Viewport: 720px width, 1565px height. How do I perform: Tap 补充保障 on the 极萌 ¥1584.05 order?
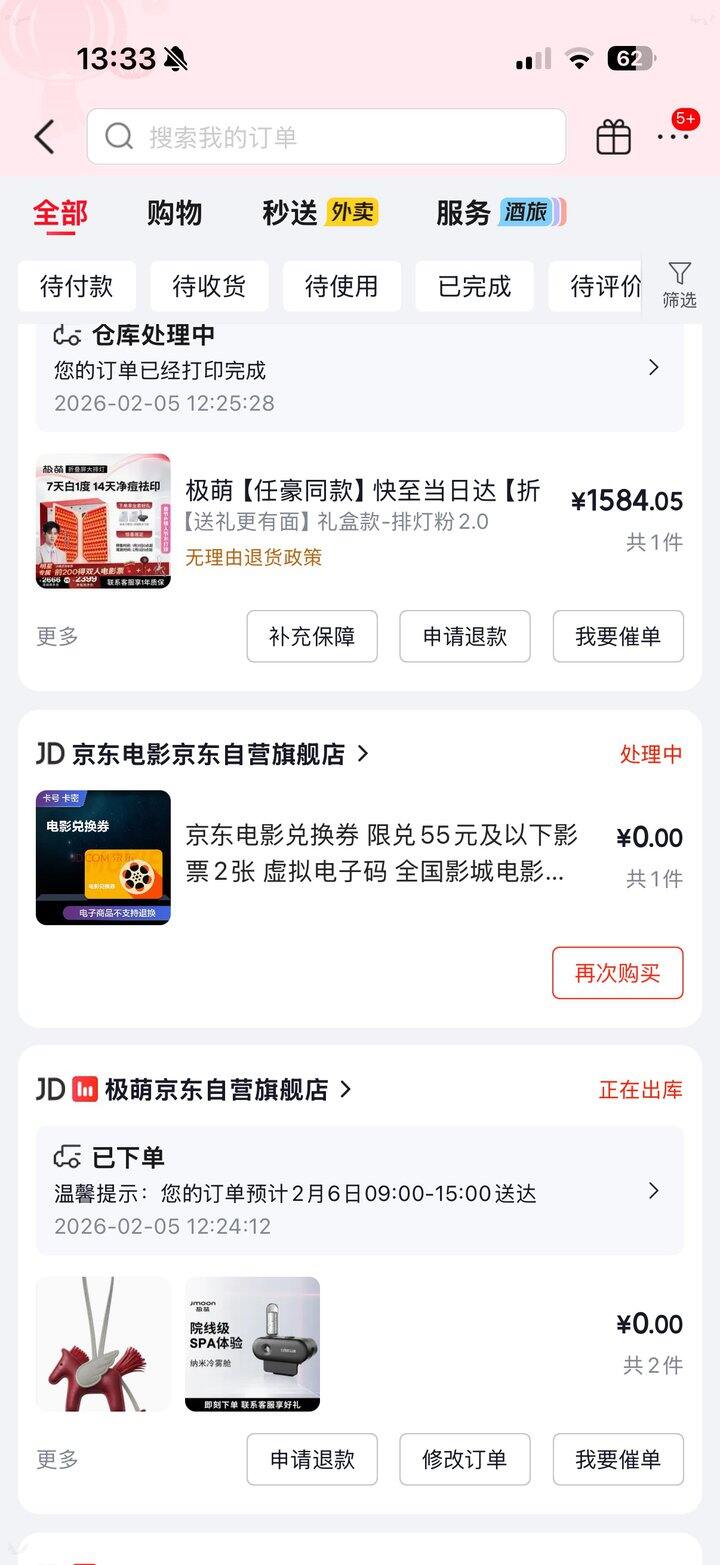(312, 637)
